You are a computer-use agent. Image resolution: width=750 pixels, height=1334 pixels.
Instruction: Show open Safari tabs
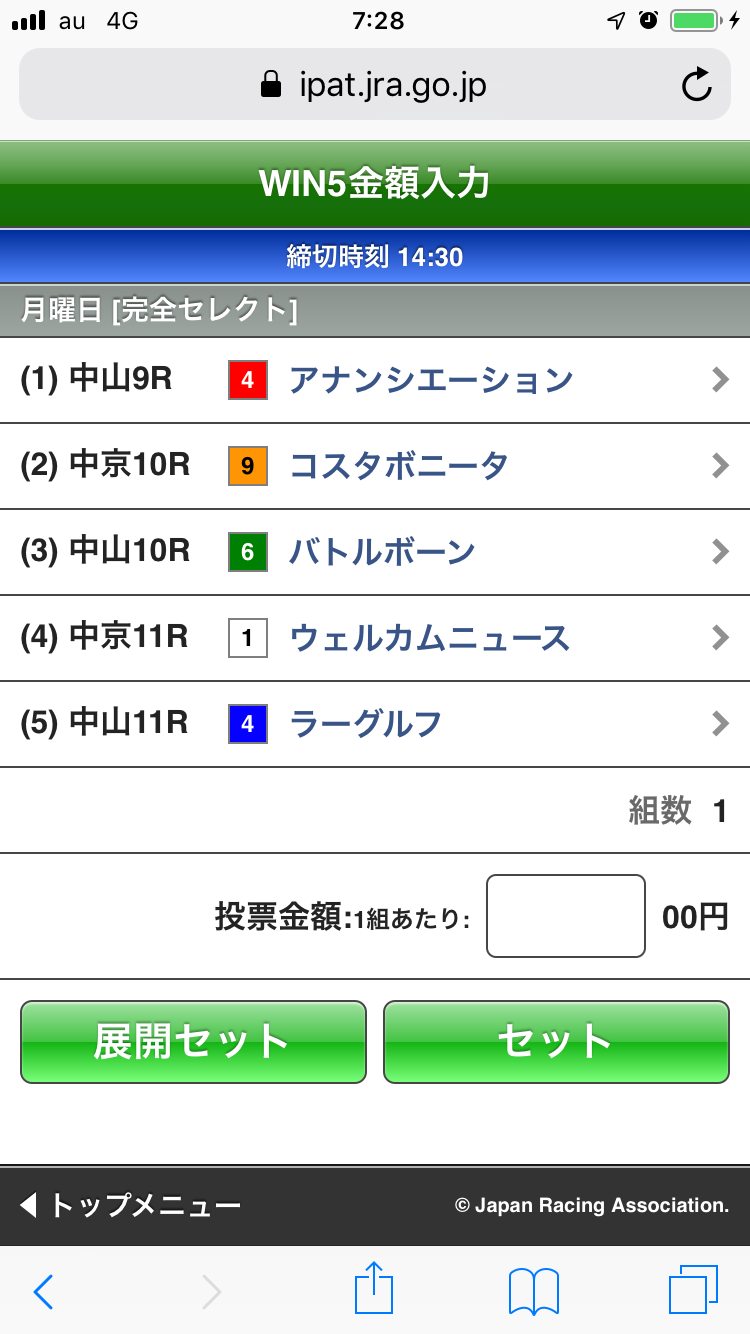click(692, 1290)
